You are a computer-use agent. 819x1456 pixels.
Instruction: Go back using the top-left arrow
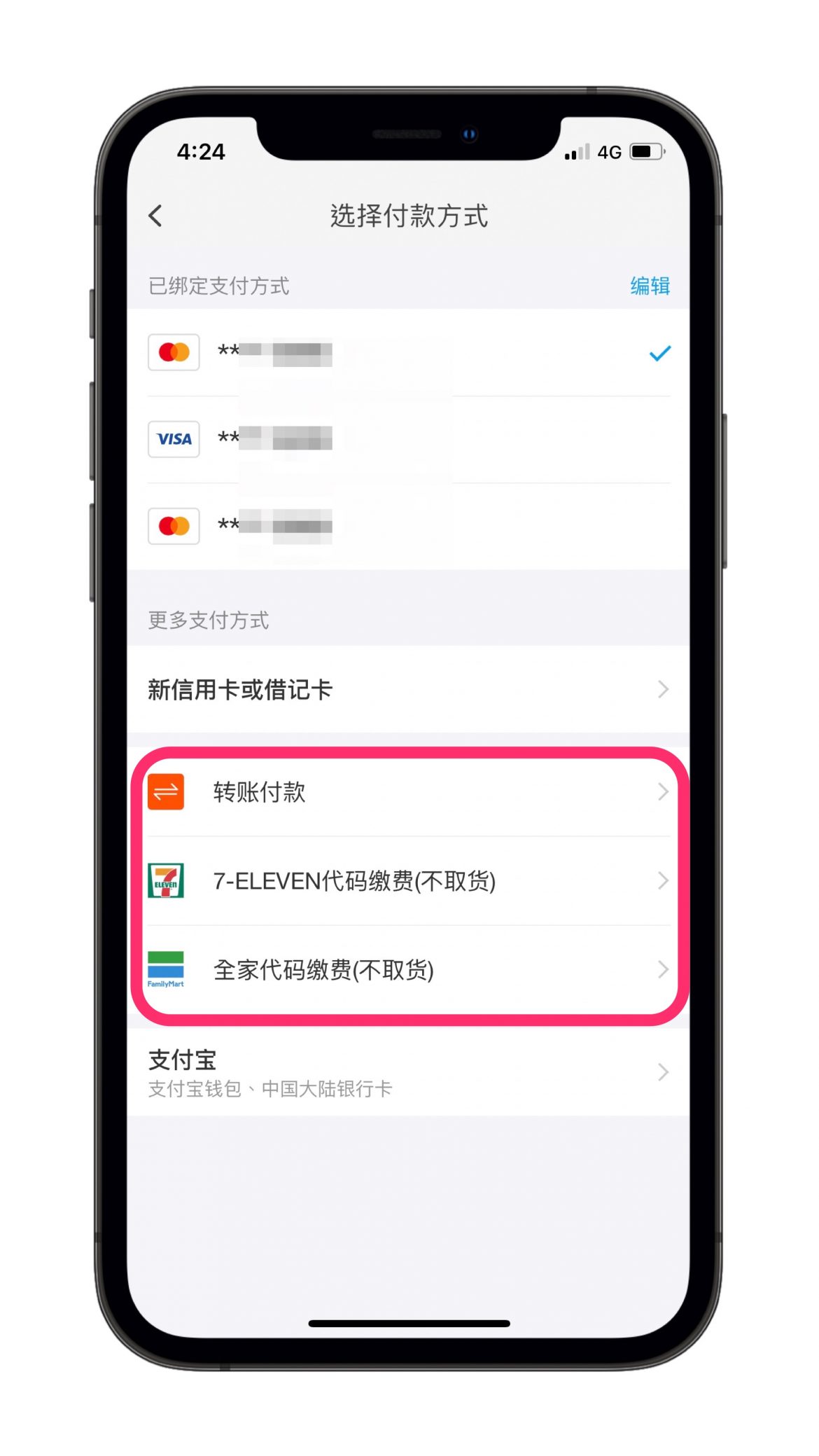tap(155, 216)
